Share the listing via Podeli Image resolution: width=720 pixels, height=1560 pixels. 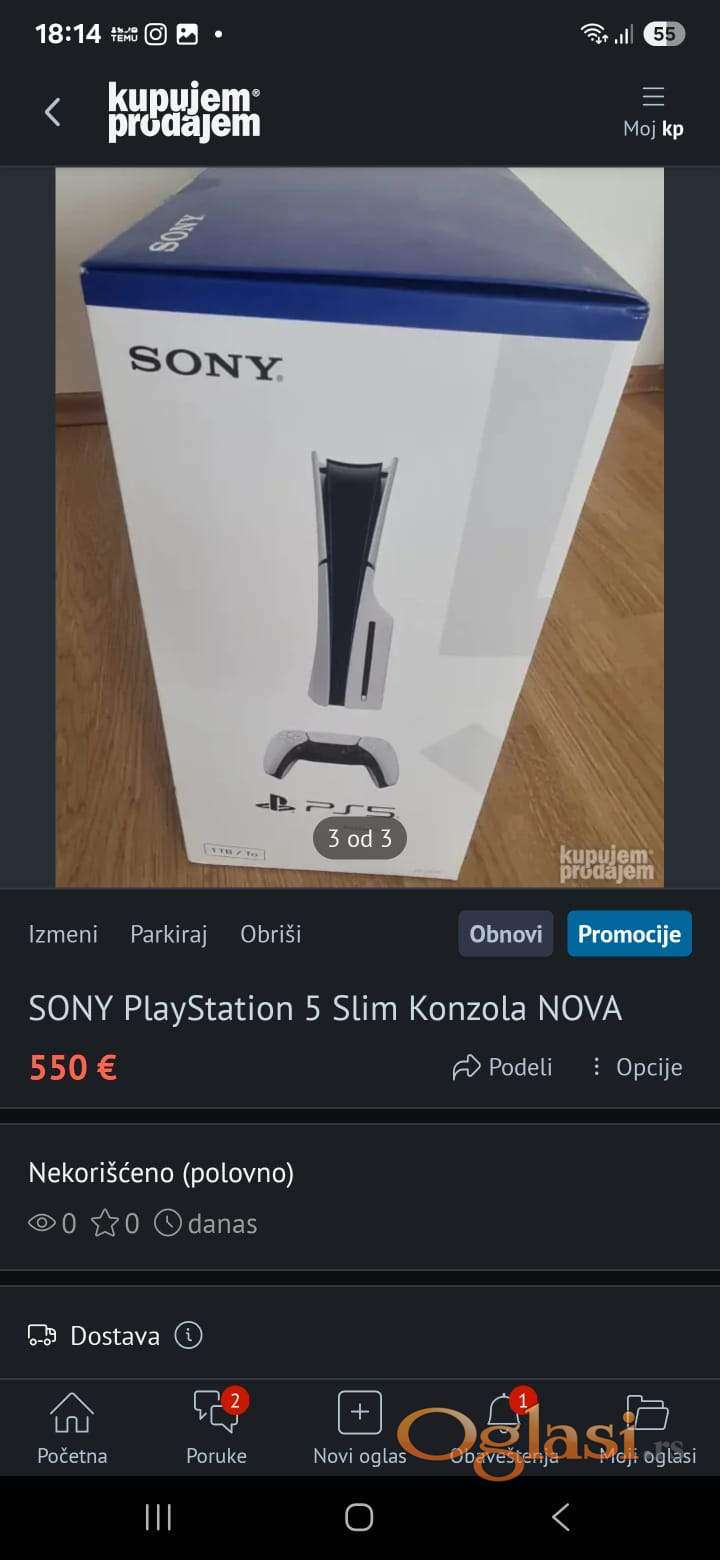tap(503, 1067)
